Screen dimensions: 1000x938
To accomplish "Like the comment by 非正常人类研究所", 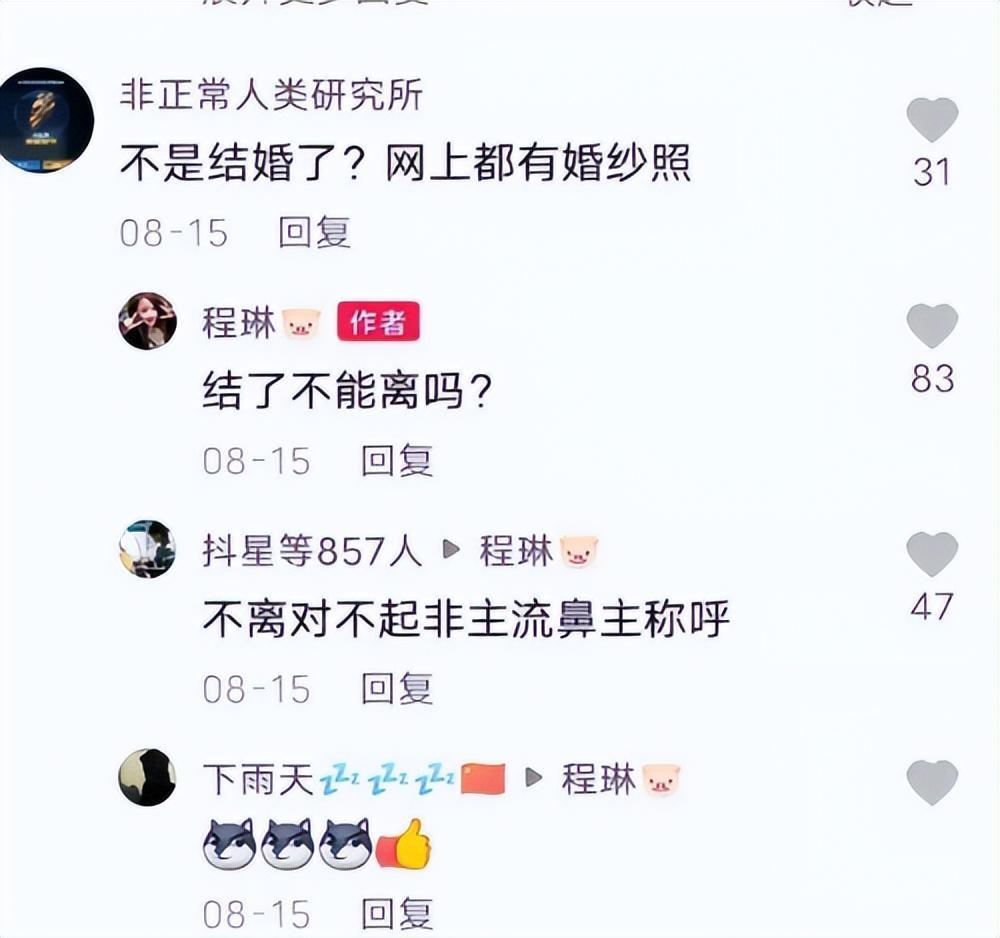I will pyautogui.click(x=931, y=121).
